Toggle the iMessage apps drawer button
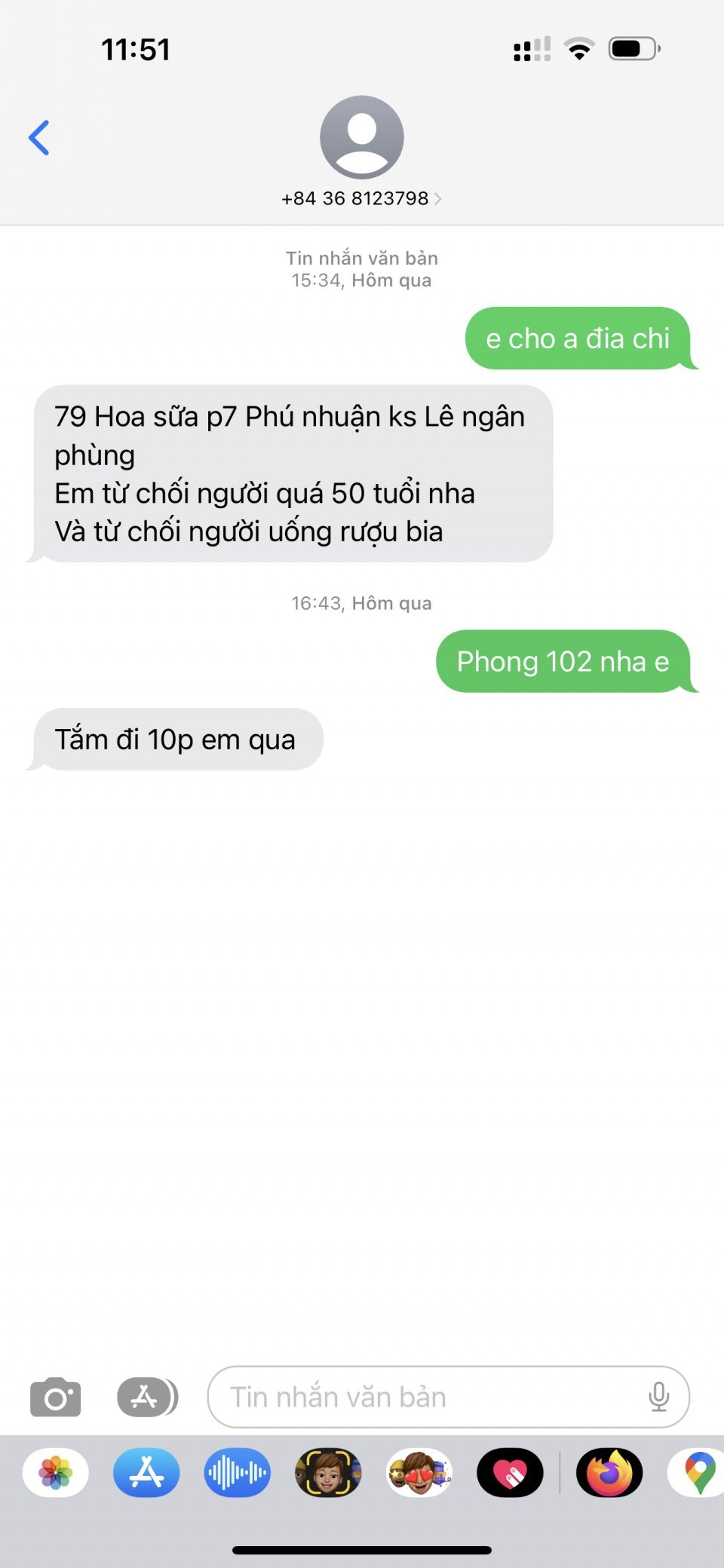Image resolution: width=724 pixels, height=1568 pixels. [147, 1397]
